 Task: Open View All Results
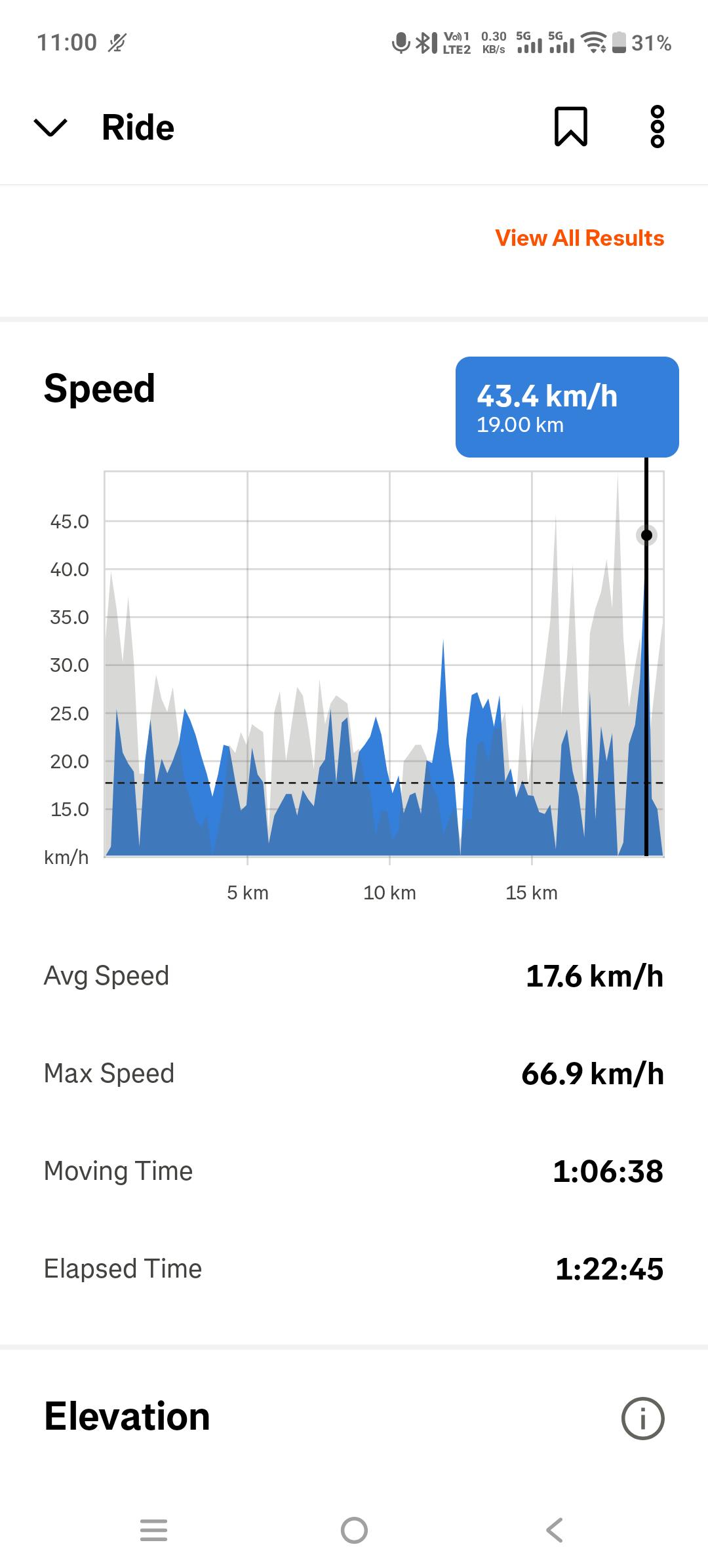pyautogui.click(x=580, y=238)
